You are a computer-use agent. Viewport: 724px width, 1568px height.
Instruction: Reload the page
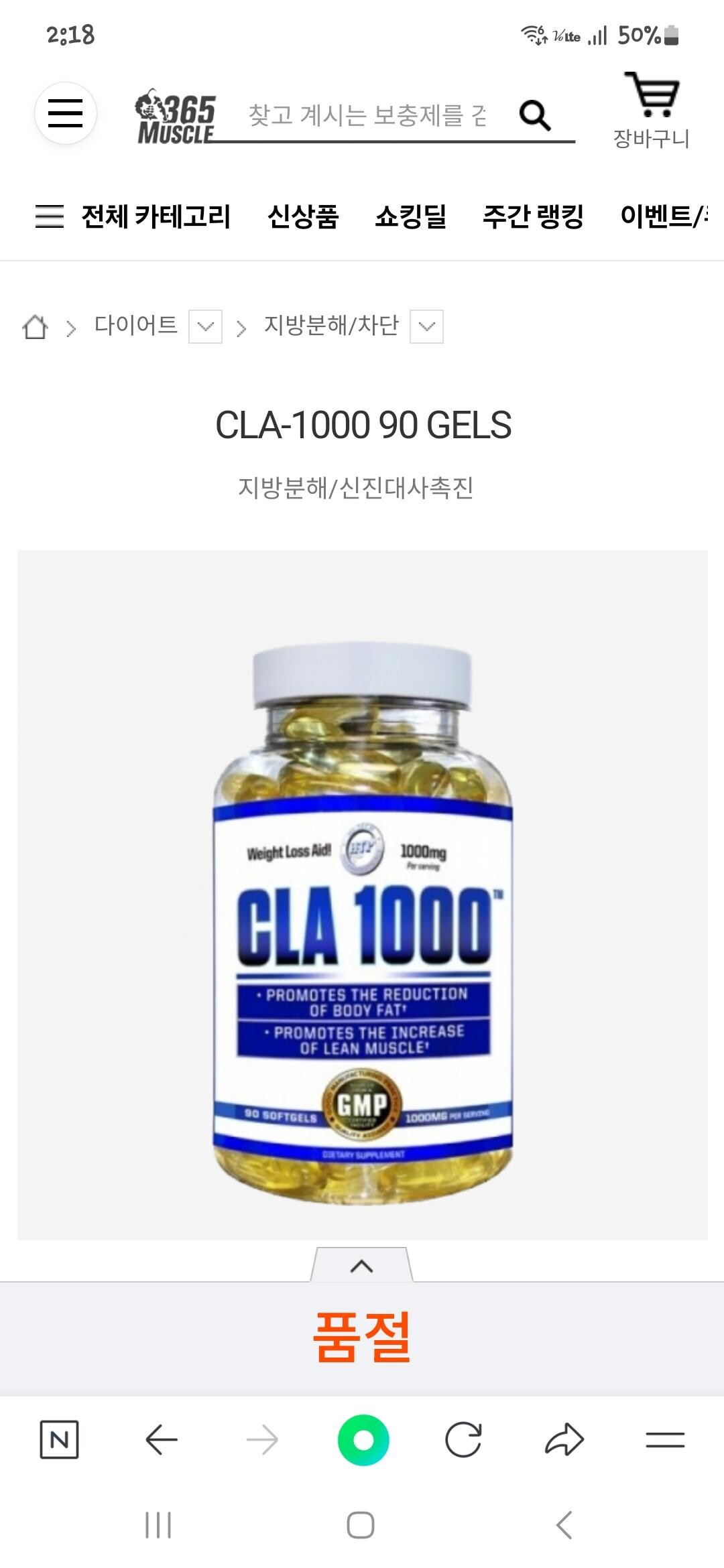pyautogui.click(x=463, y=1439)
